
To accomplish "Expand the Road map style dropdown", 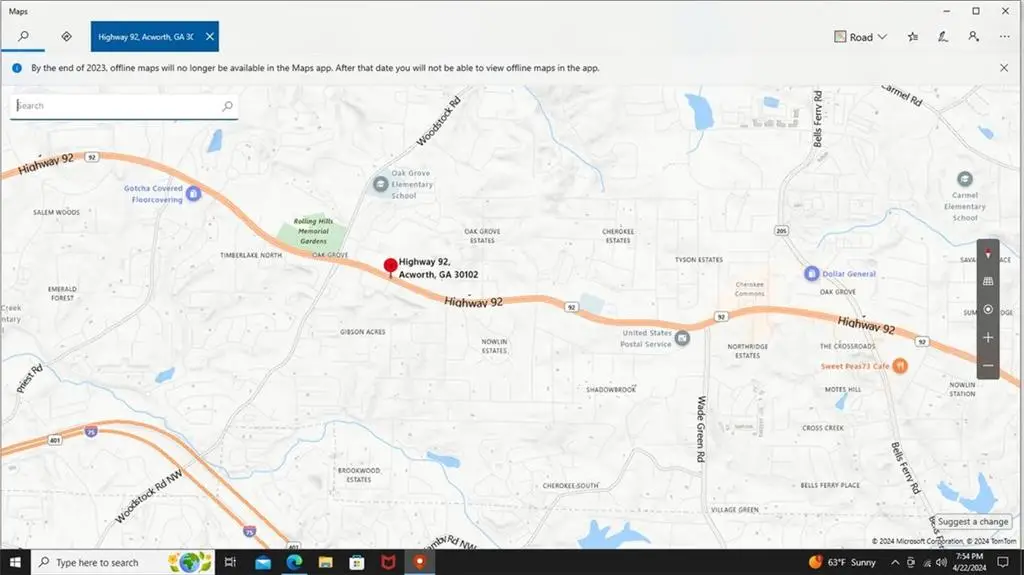I will tap(860, 37).
